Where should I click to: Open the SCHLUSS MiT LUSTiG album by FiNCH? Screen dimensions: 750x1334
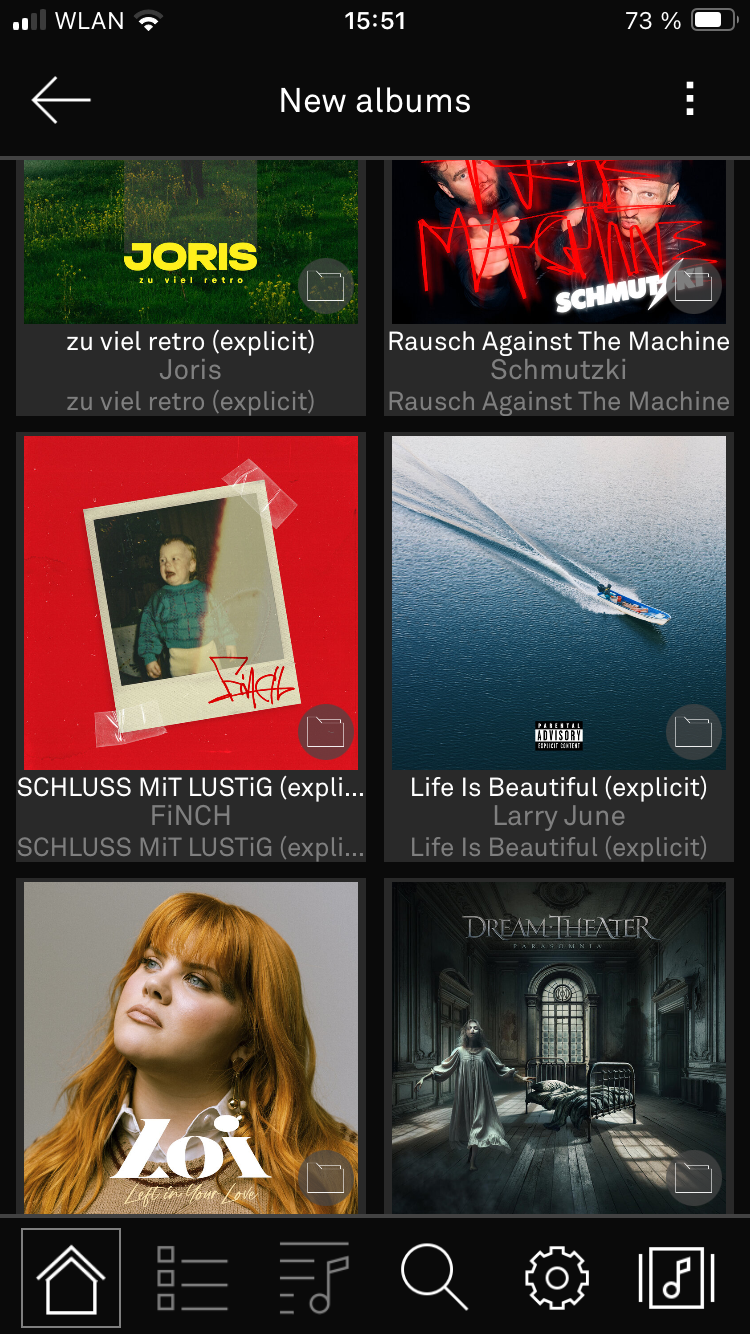pyautogui.click(x=191, y=647)
